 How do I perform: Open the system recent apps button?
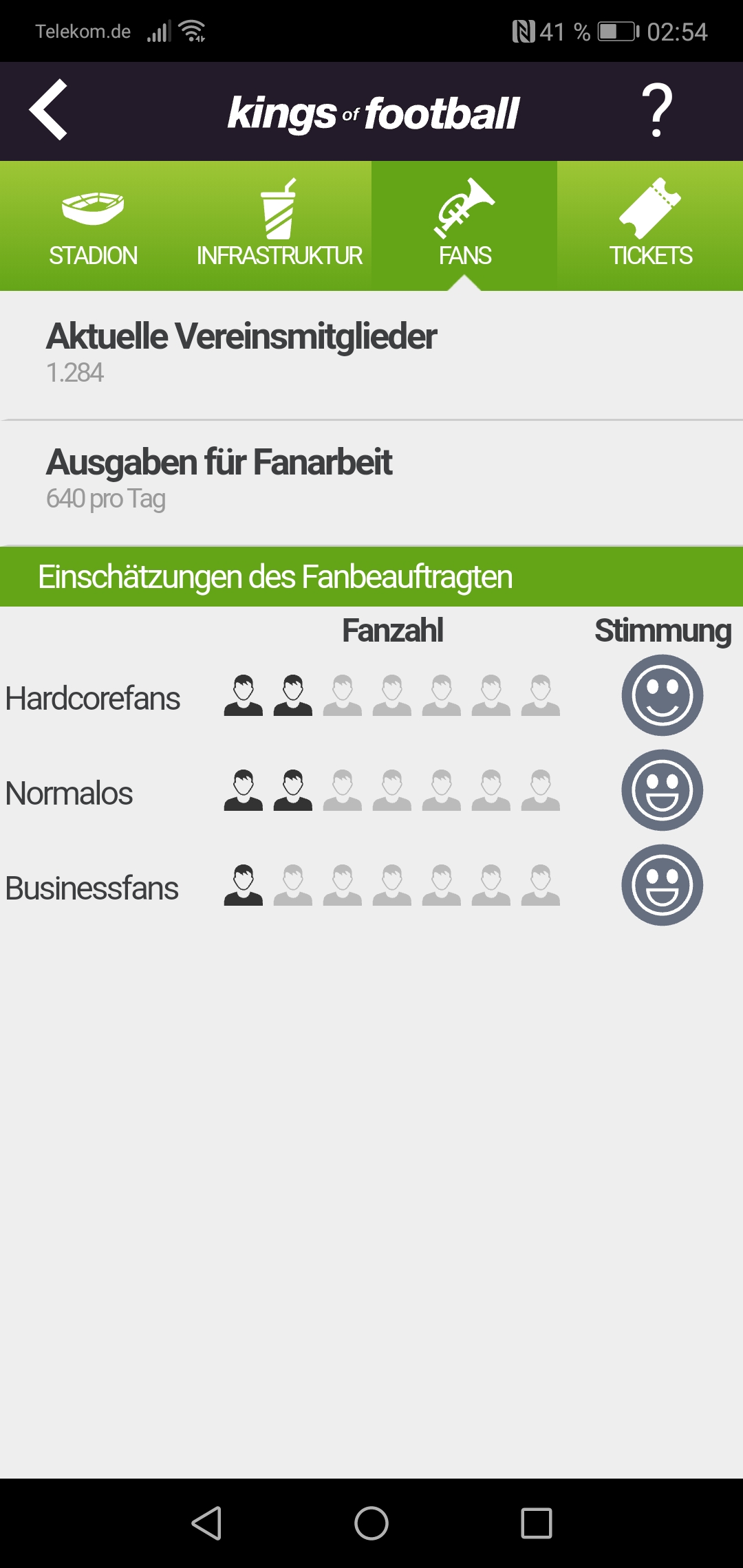pos(537,1523)
